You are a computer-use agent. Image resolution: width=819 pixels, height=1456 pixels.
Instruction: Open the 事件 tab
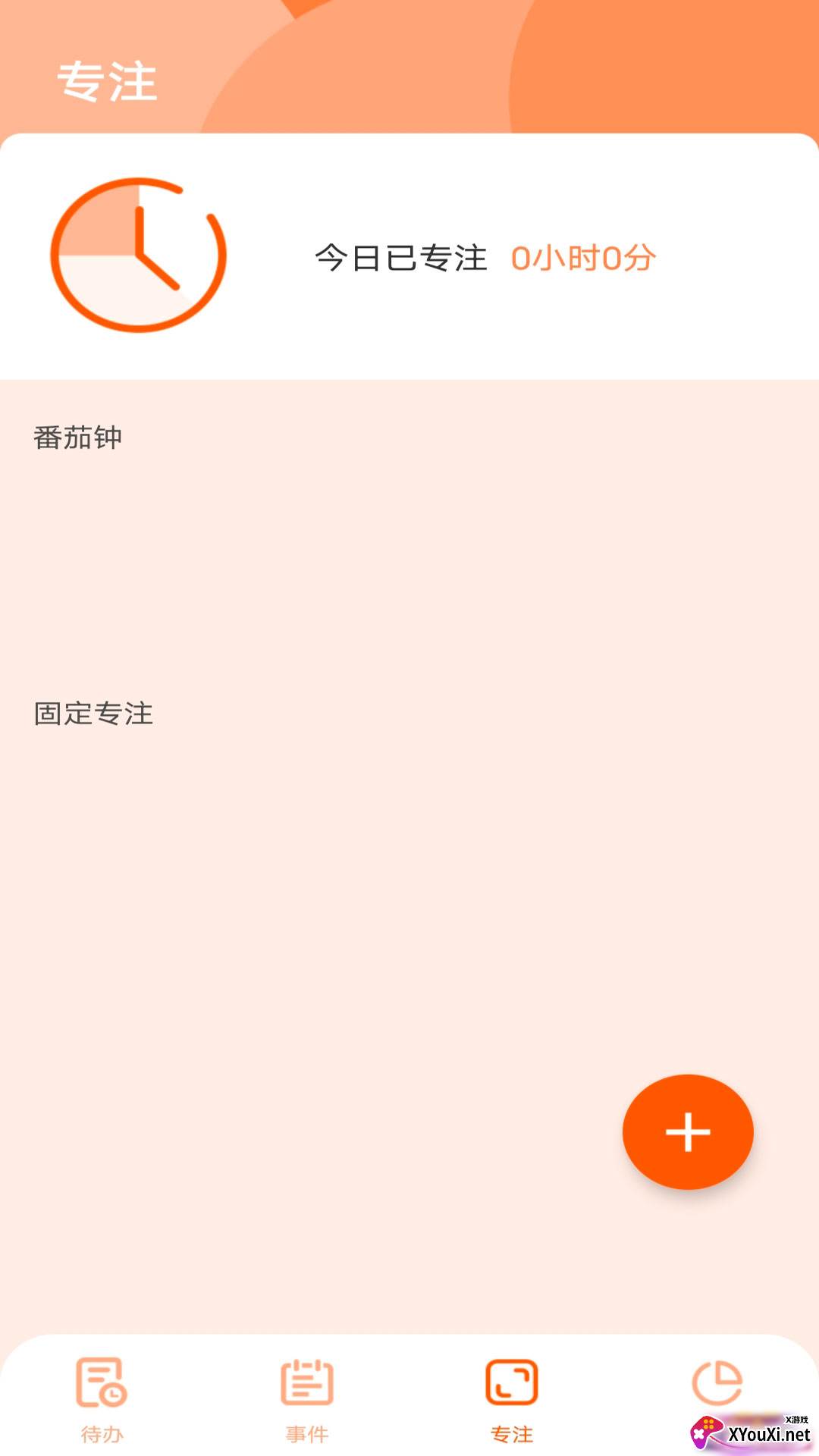[307, 1401]
